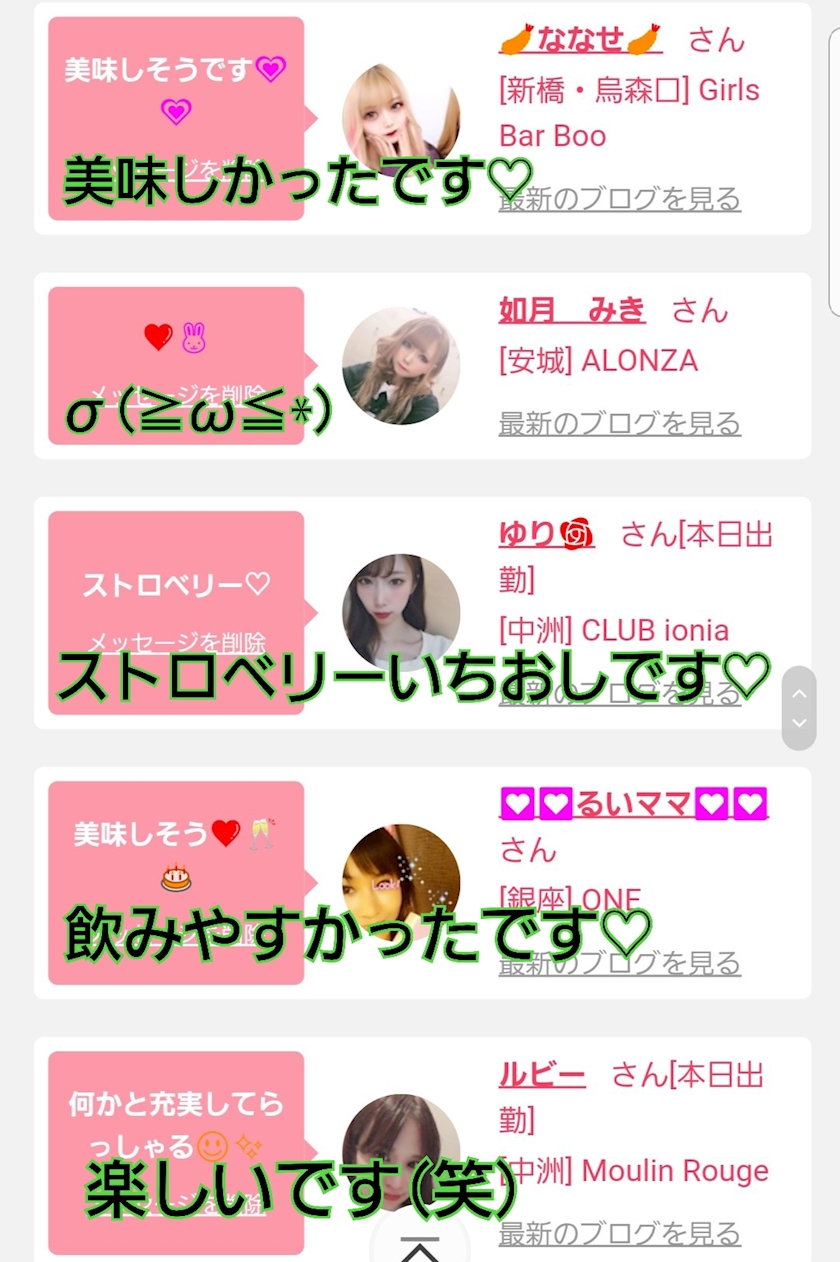Tap 如月 みき's profile photo

click(401, 365)
